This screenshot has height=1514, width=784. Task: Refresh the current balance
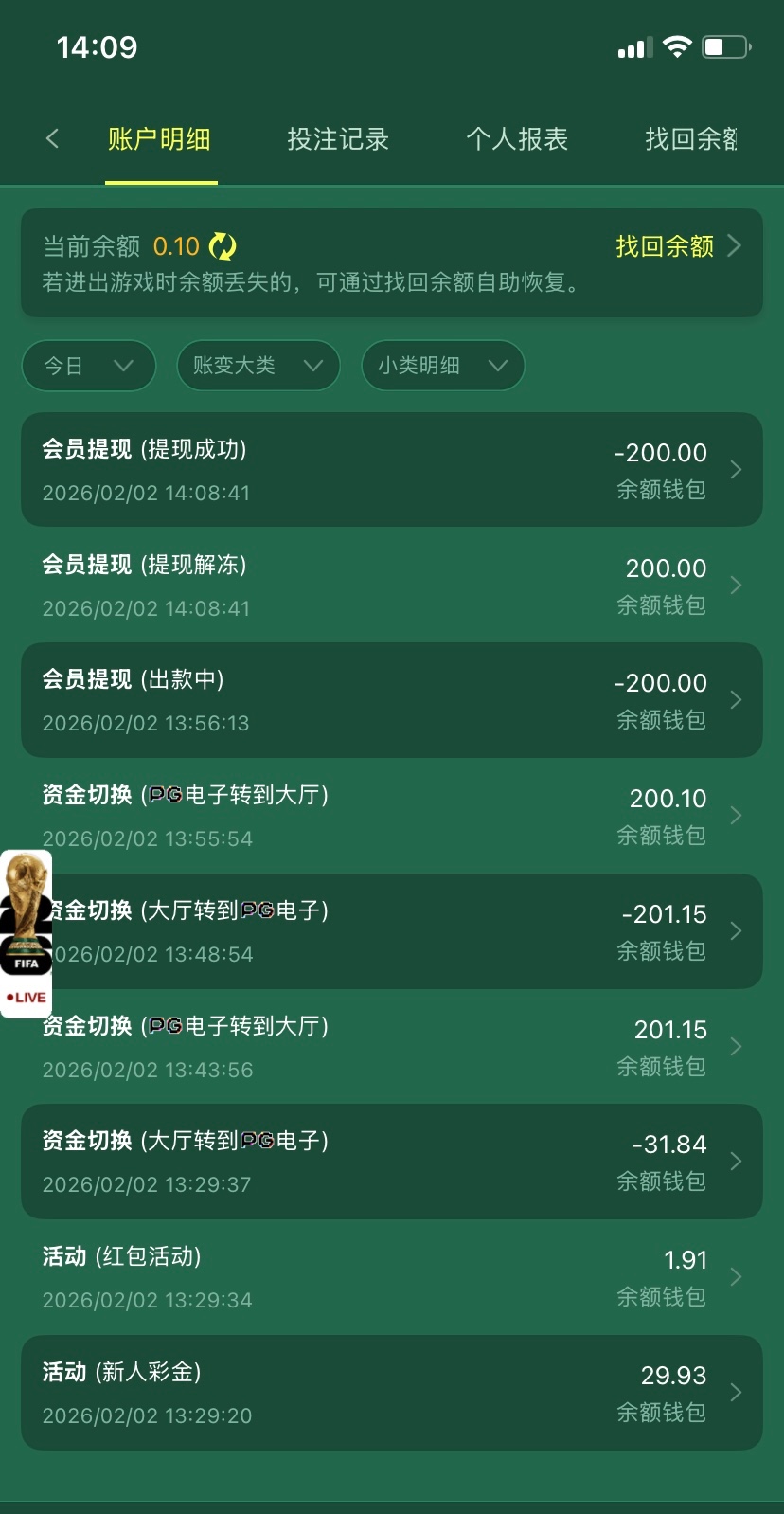(223, 246)
